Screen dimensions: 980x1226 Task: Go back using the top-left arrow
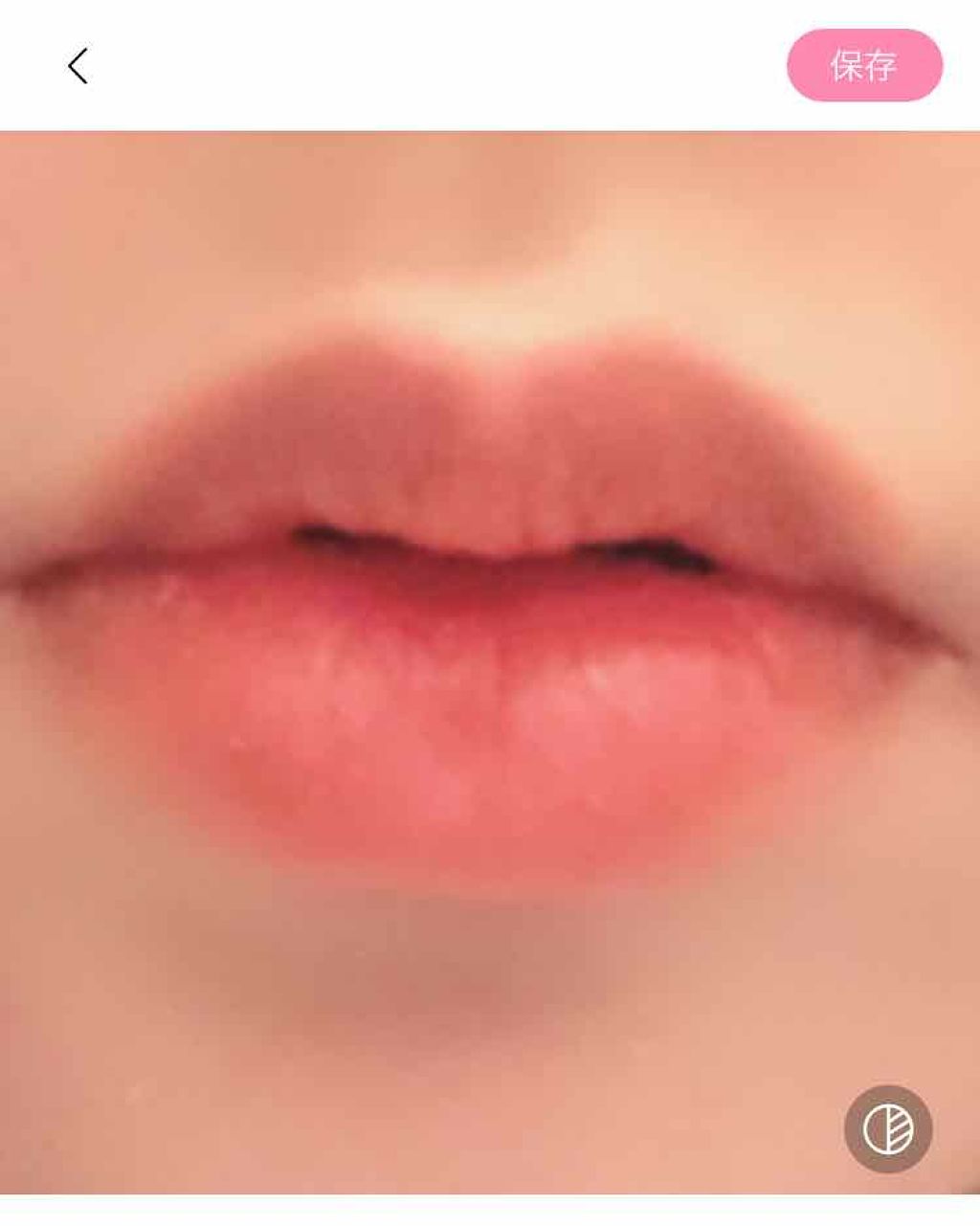click(78, 66)
